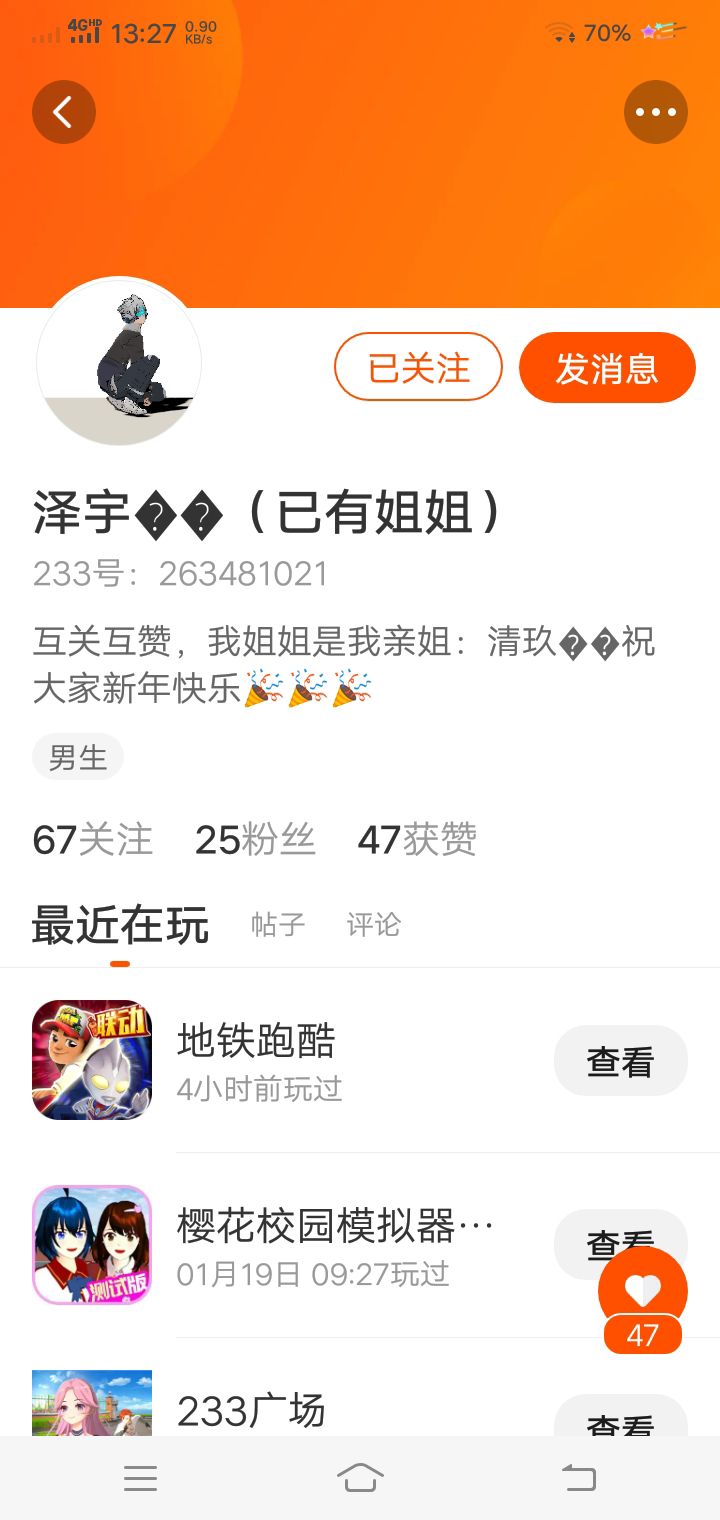Open the 地铁跑酷 game row

360,1060
